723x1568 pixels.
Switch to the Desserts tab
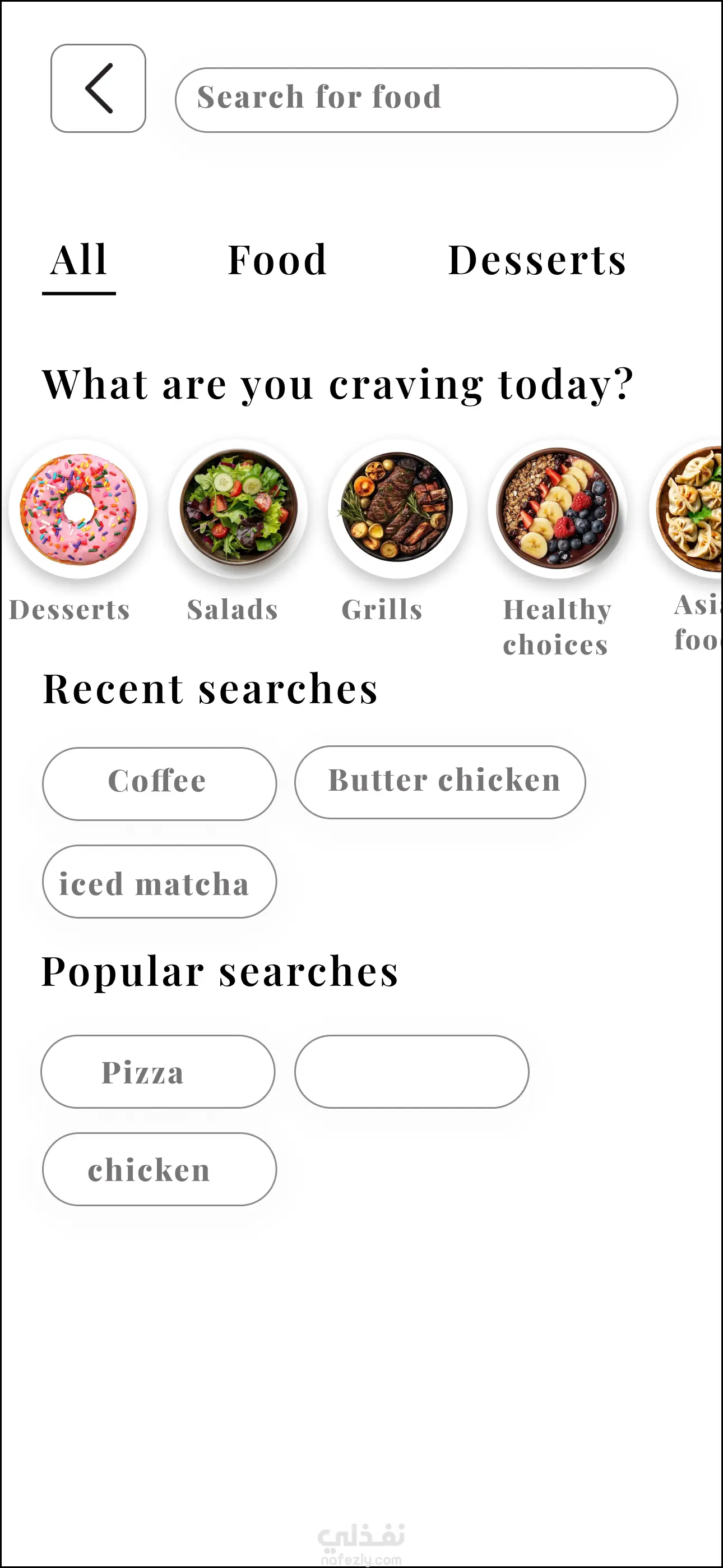click(x=537, y=261)
